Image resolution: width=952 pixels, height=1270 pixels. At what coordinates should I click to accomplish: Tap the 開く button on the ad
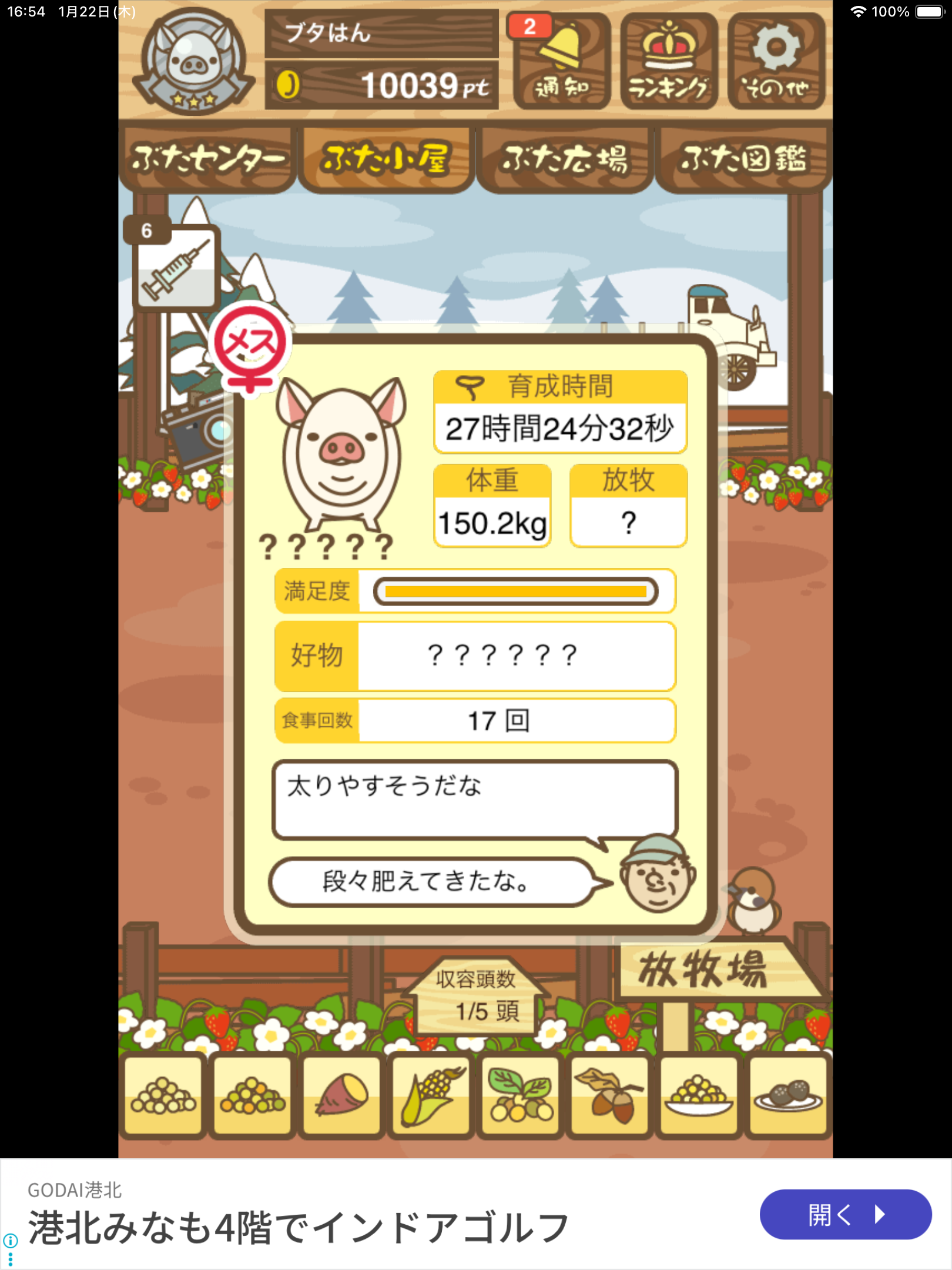pyautogui.click(x=845, y=1214)
